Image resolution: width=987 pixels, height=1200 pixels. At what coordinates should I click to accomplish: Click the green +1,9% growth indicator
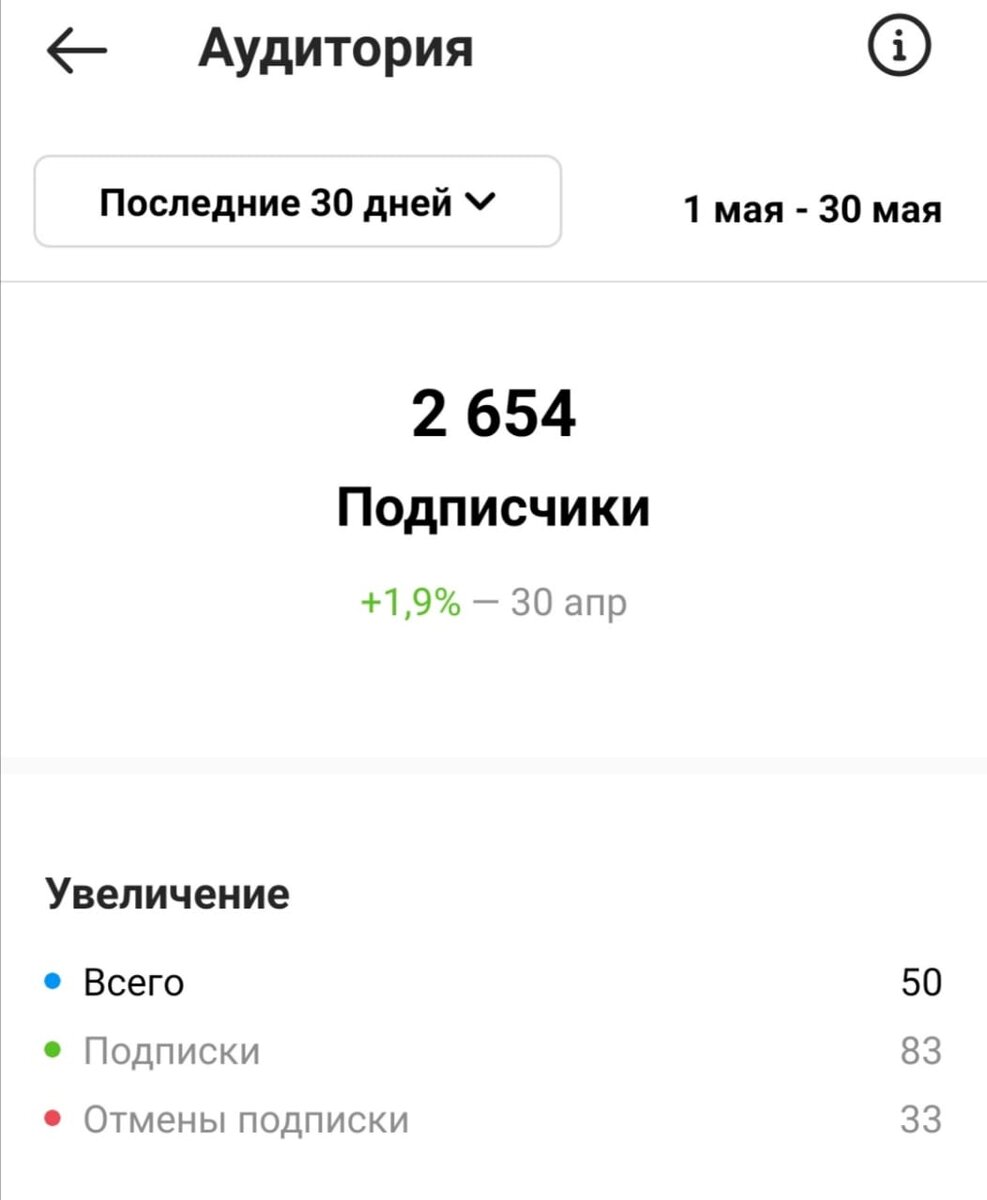tap(410, 601)
